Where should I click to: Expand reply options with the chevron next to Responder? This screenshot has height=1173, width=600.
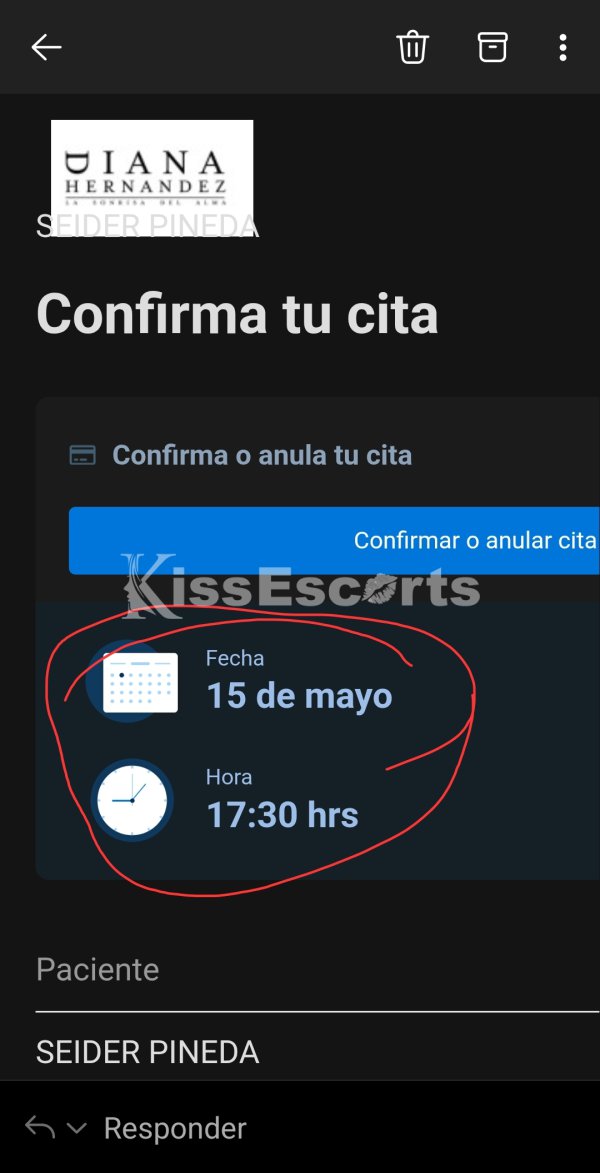click(x=77, y=1128)
